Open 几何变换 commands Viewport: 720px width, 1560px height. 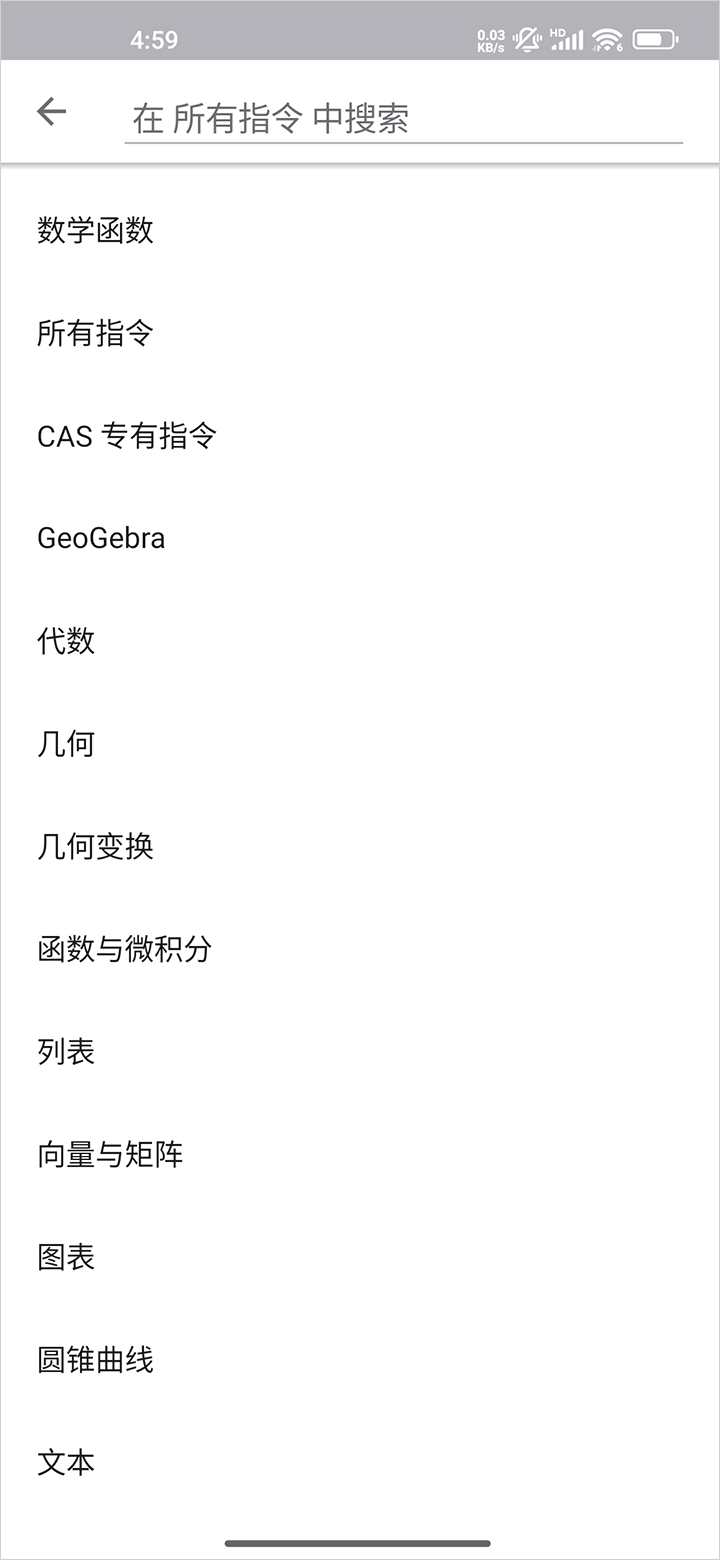[x=360, y=847]
